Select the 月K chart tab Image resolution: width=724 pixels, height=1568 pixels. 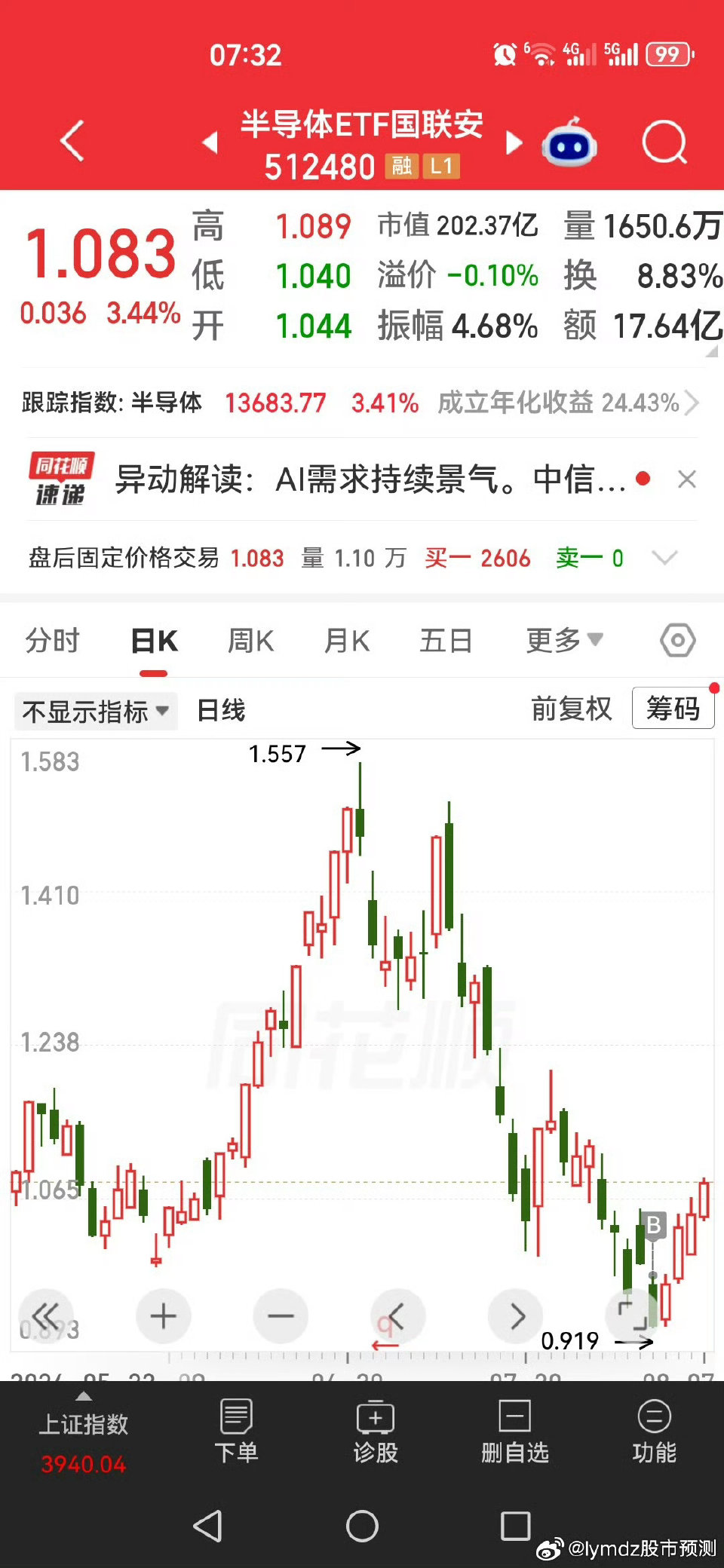pyautogui.click(x=347, y=641)
